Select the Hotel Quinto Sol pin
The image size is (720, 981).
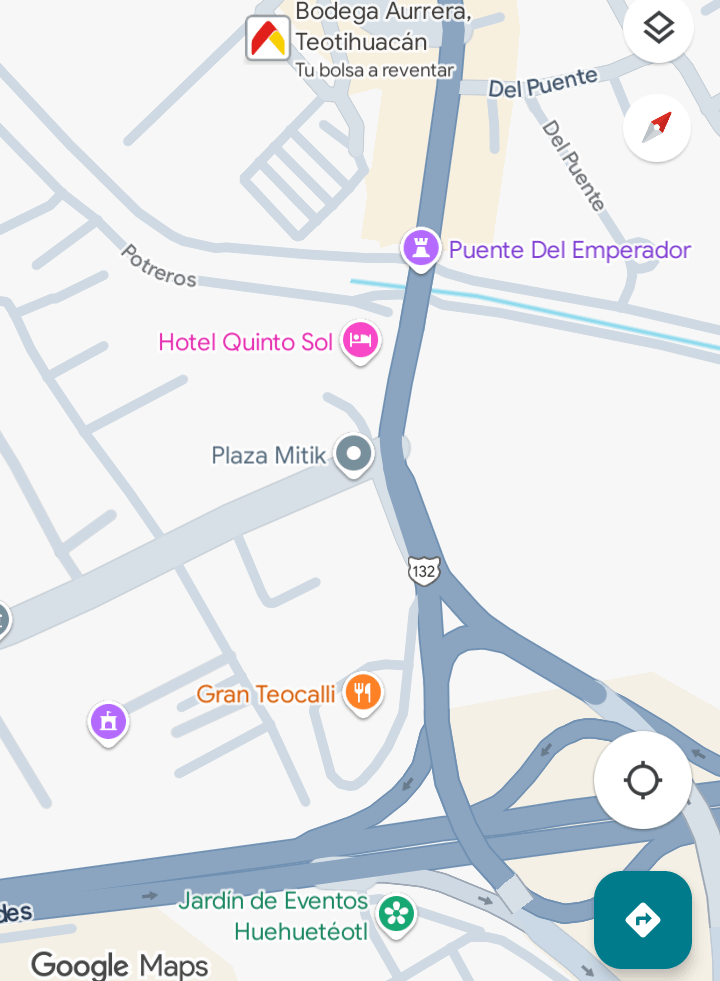click(360, 341)
